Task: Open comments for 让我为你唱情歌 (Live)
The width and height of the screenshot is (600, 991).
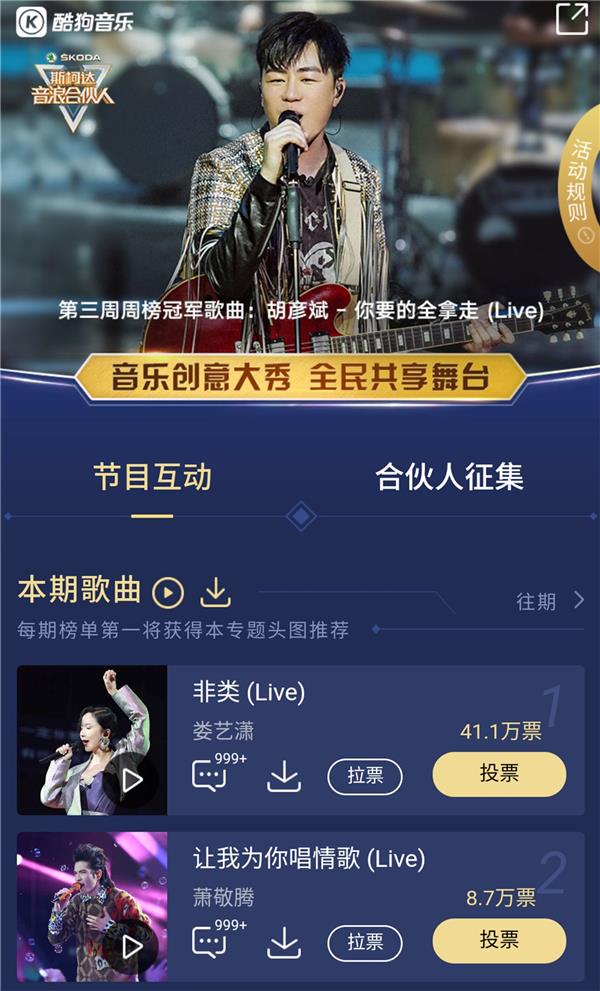Action: tap(209, 941)
